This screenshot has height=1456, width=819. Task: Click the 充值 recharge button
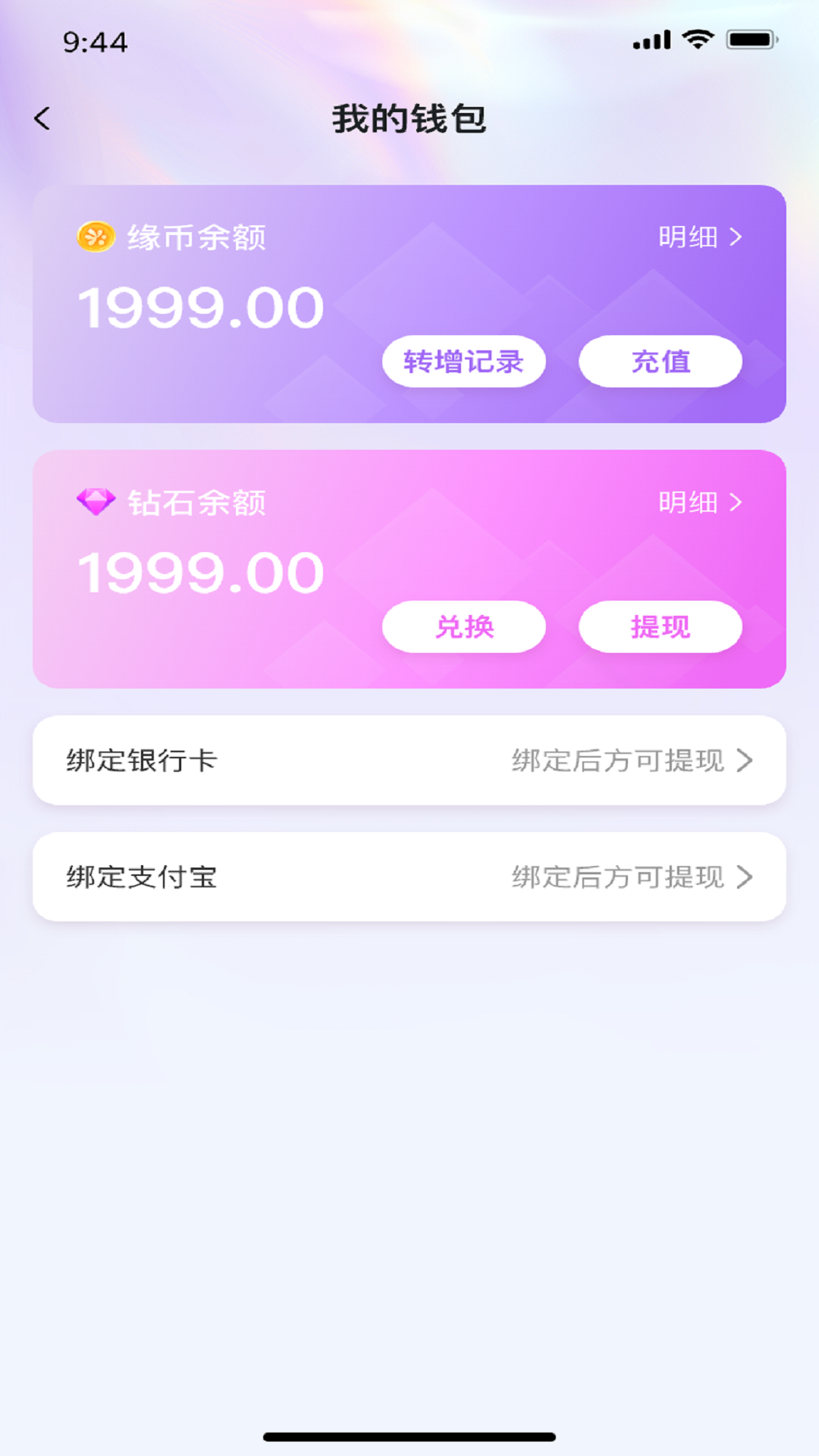click(x=660, y=362)
